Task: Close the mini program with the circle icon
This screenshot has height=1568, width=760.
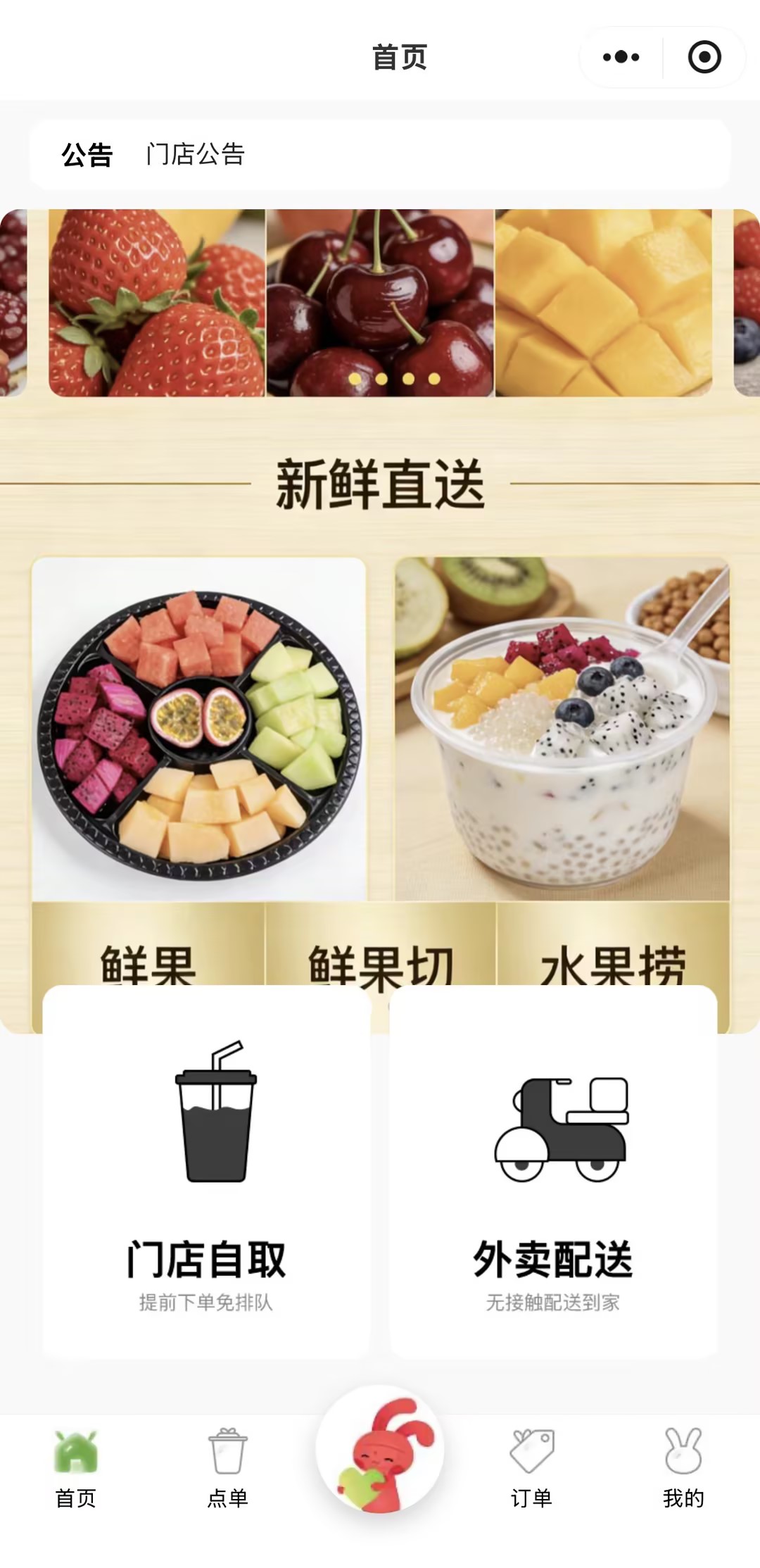Action: pos(704,57)
